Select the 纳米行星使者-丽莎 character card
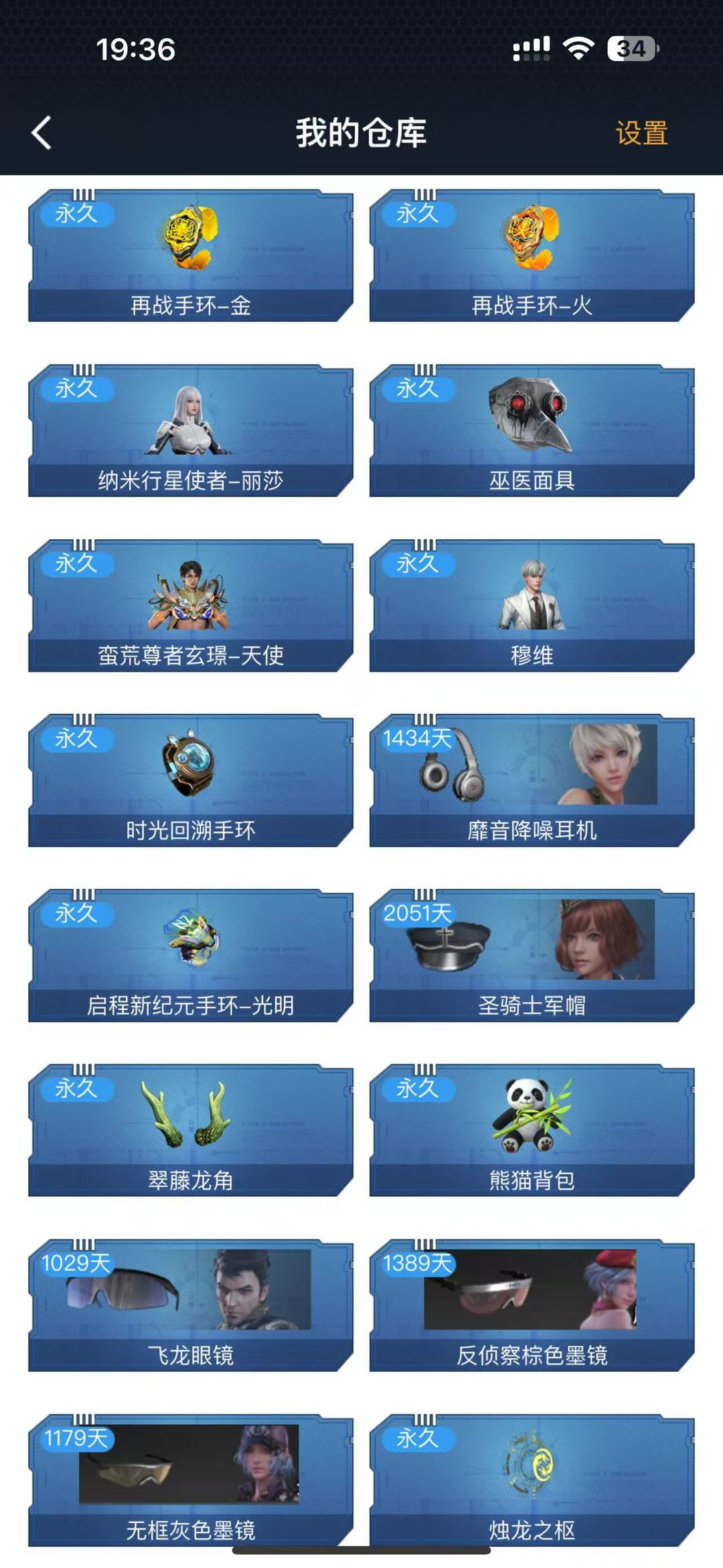This screenshot has width=723, height=1568. [x=191, y=431]
